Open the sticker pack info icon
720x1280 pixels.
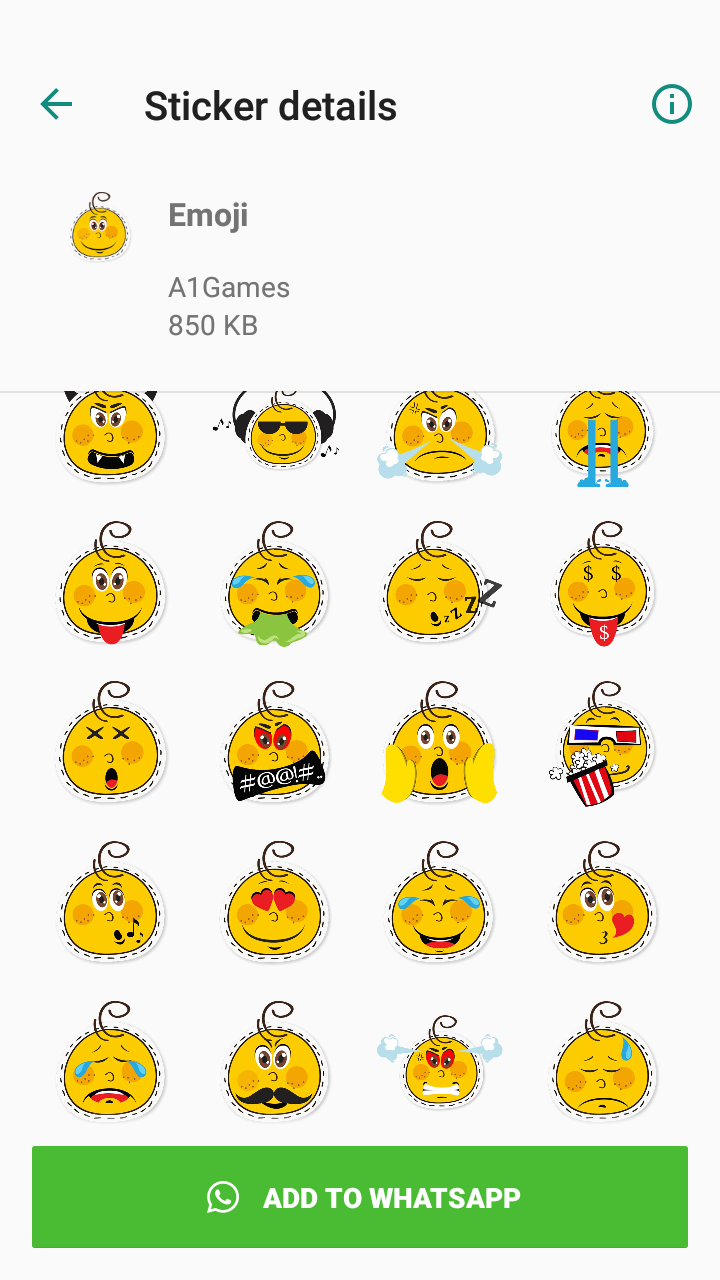tap(671, 104)
